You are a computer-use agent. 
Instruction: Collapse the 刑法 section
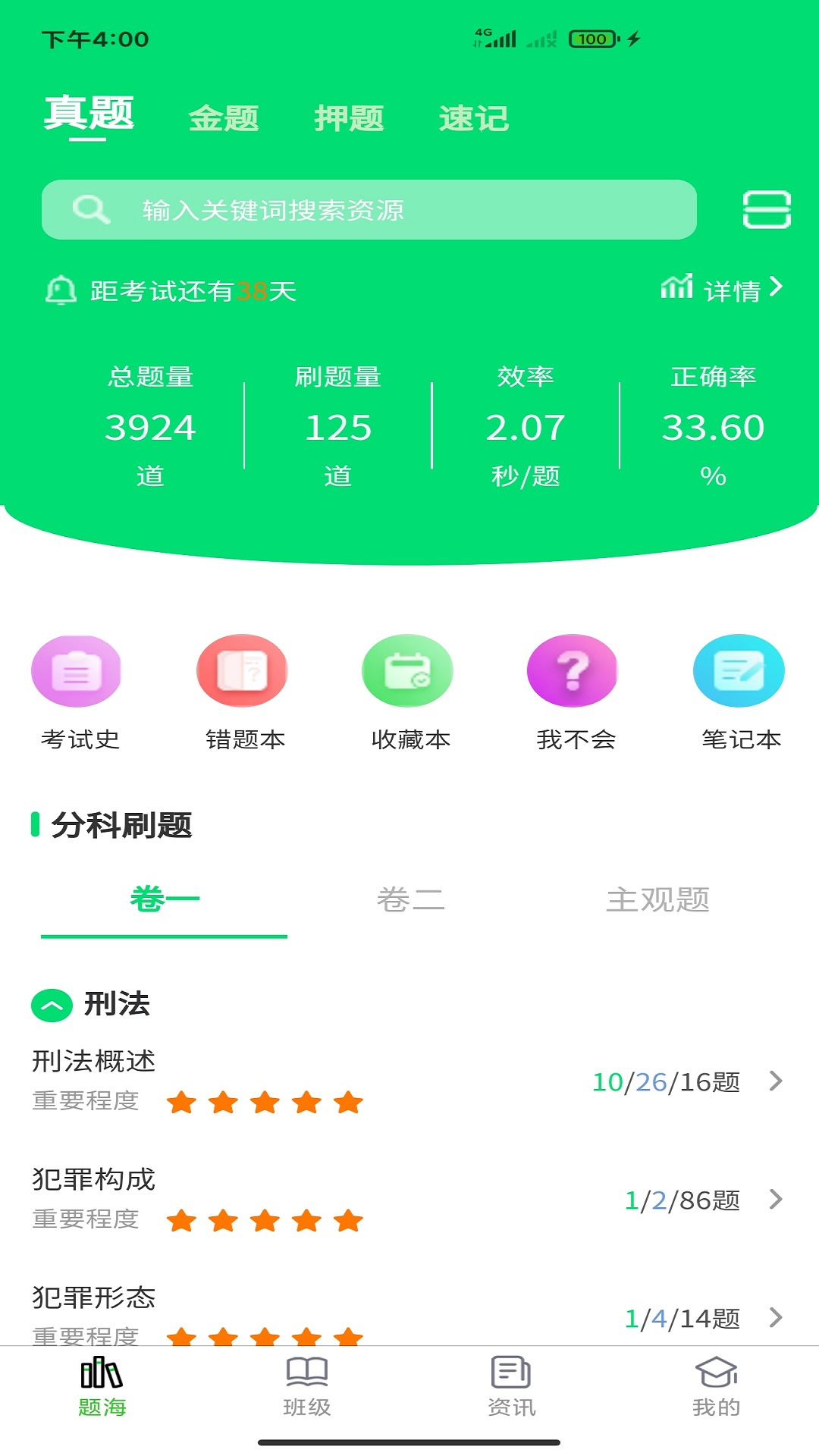52,1006
